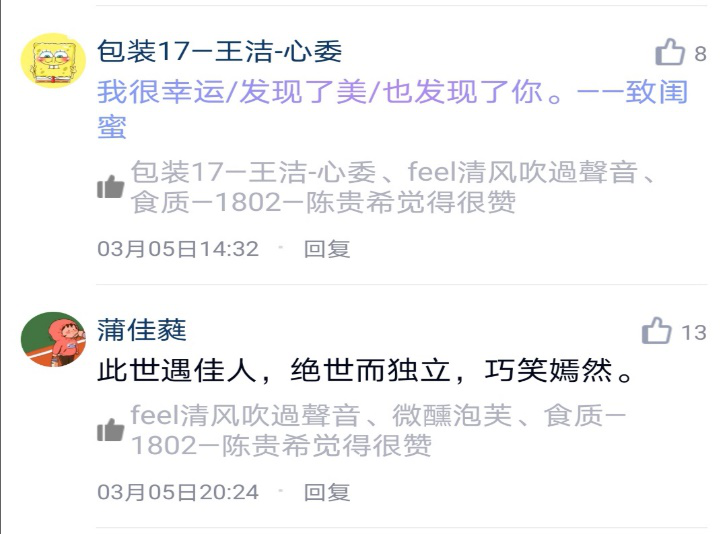Like 蒲佳蕤's comment
This screenshot has width=727, height=534.
(x=657, y=331)
